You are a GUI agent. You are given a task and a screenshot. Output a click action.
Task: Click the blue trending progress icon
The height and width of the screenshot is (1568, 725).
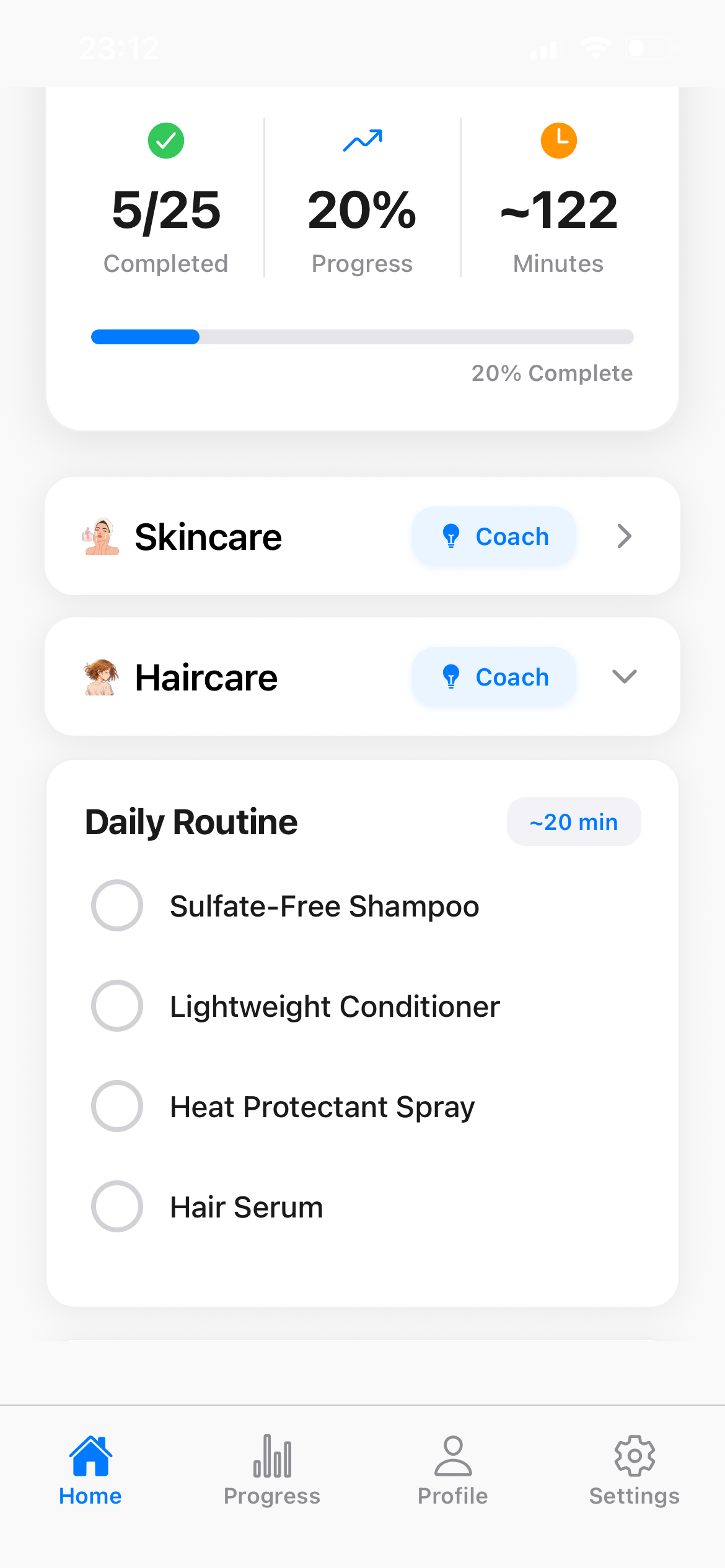point(362,140)
